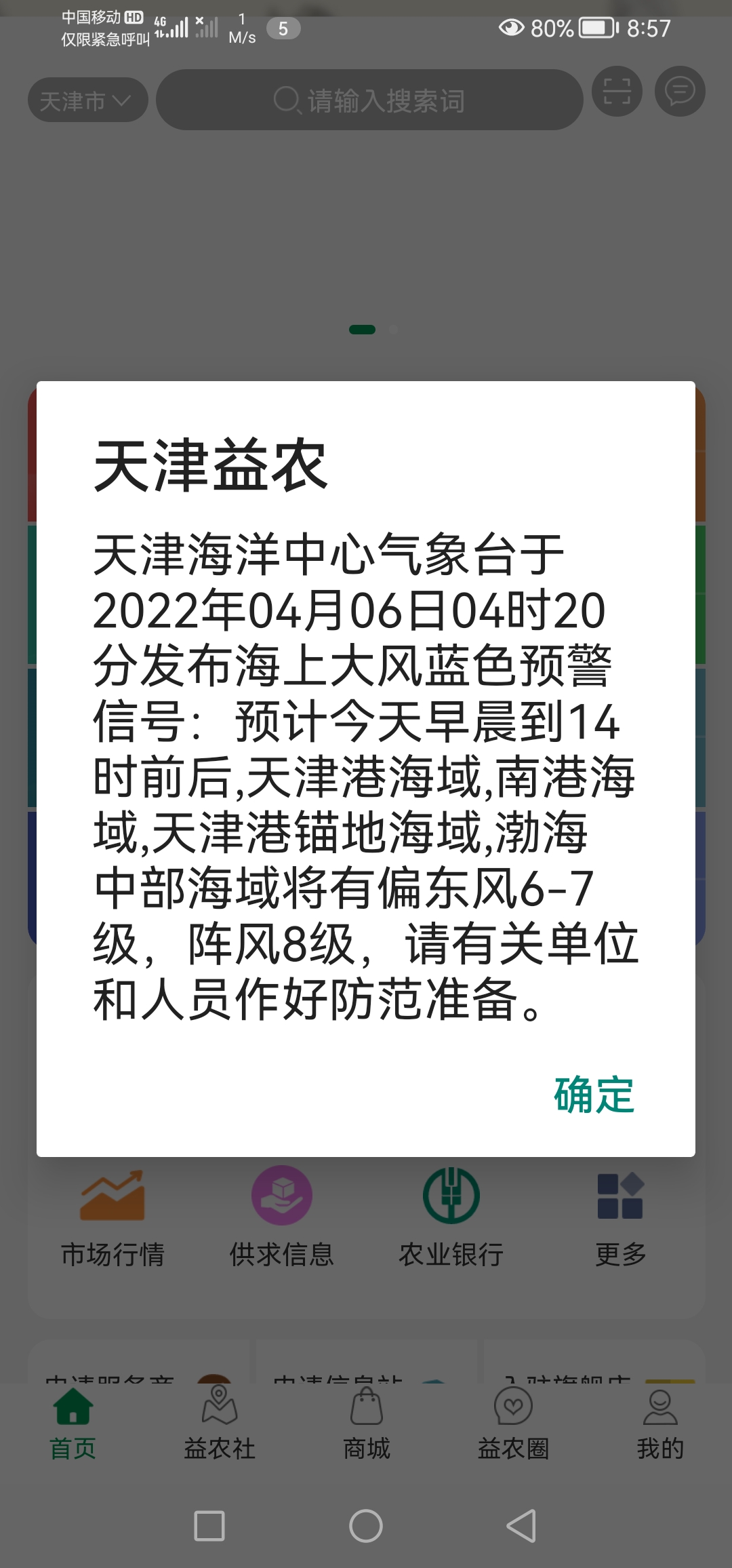Image resolution: width=732 pixels, height=1568 pixels.
Task: Open the messages chat bubble icon
Action: 680,91
